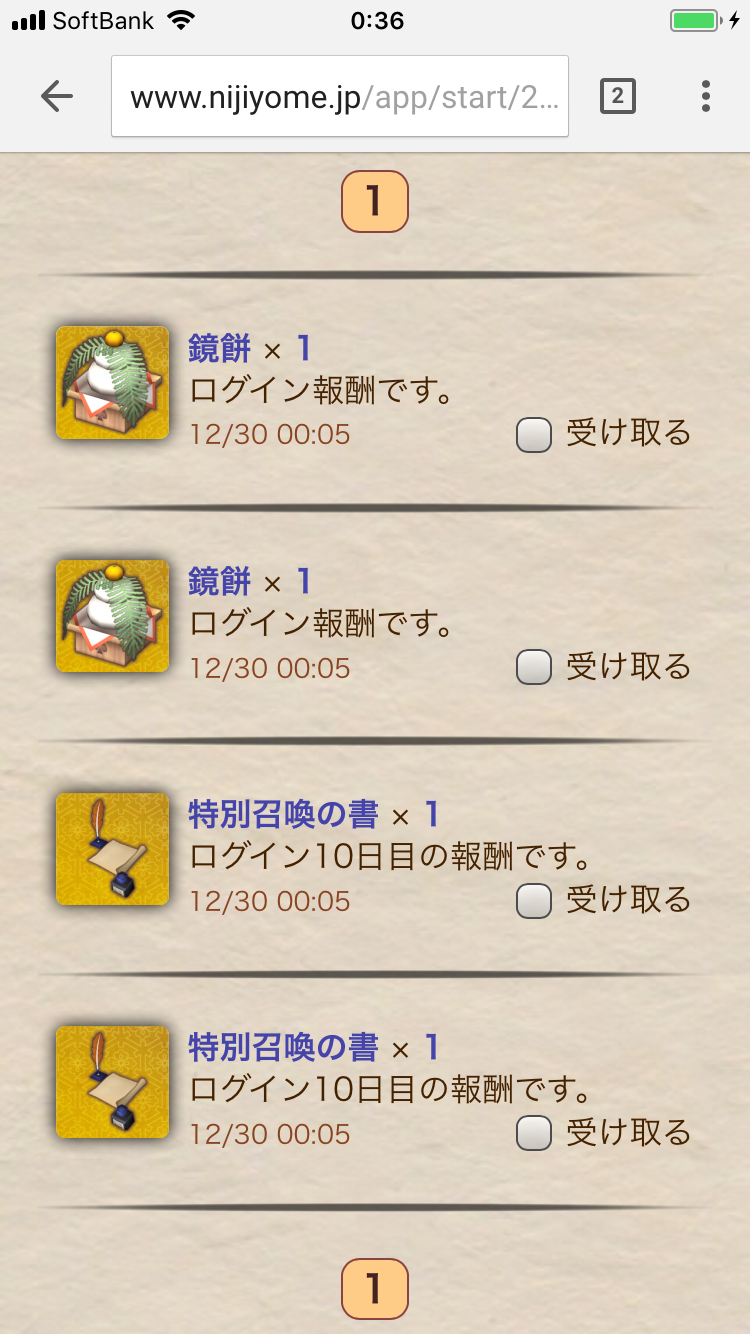The image size is (750, 1334).
Task: Select page 1 button above the reward list
Action: pyautogui.click(x=375, y=202)
